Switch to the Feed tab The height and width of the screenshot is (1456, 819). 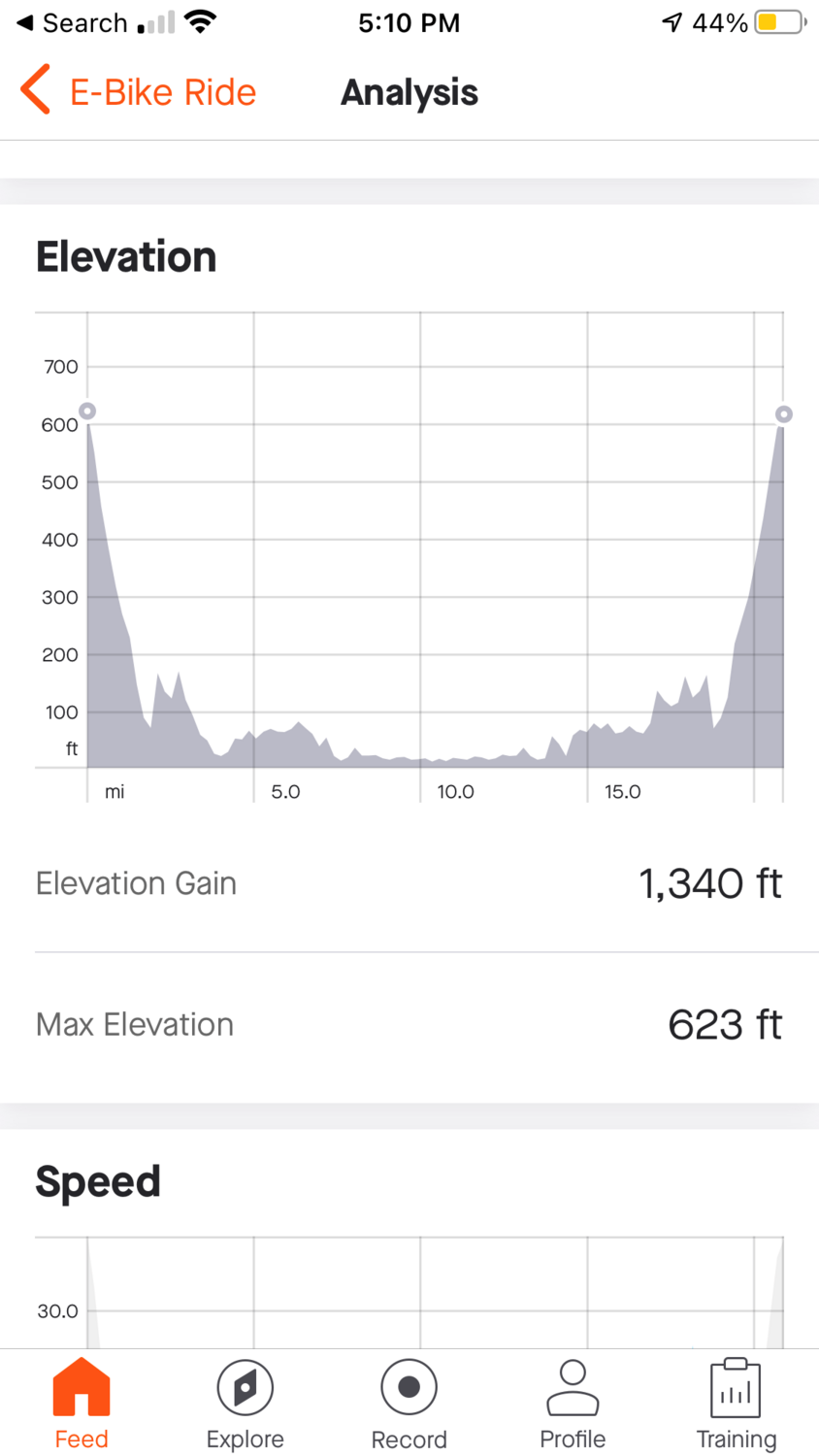click(82, 1404)
